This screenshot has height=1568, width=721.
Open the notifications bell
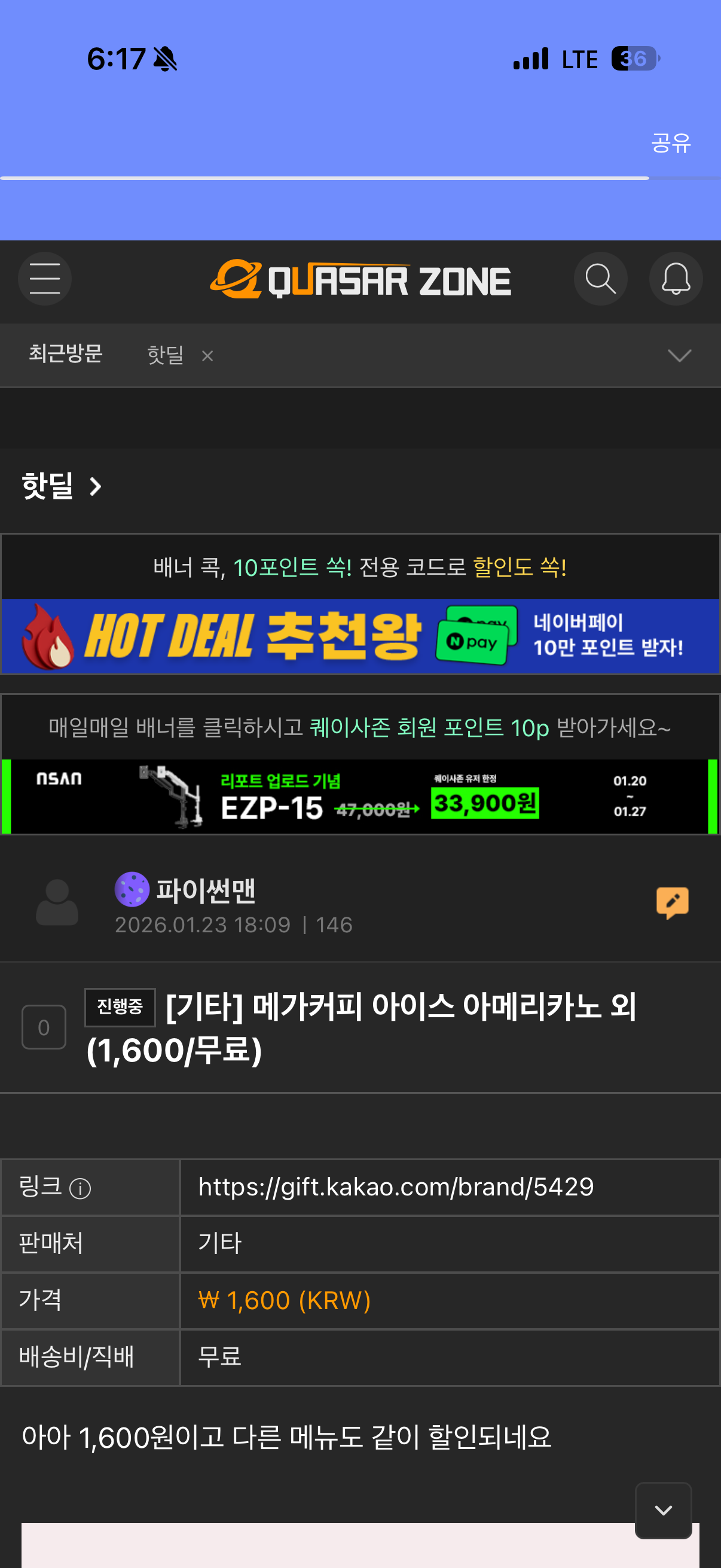pos(676,279)
